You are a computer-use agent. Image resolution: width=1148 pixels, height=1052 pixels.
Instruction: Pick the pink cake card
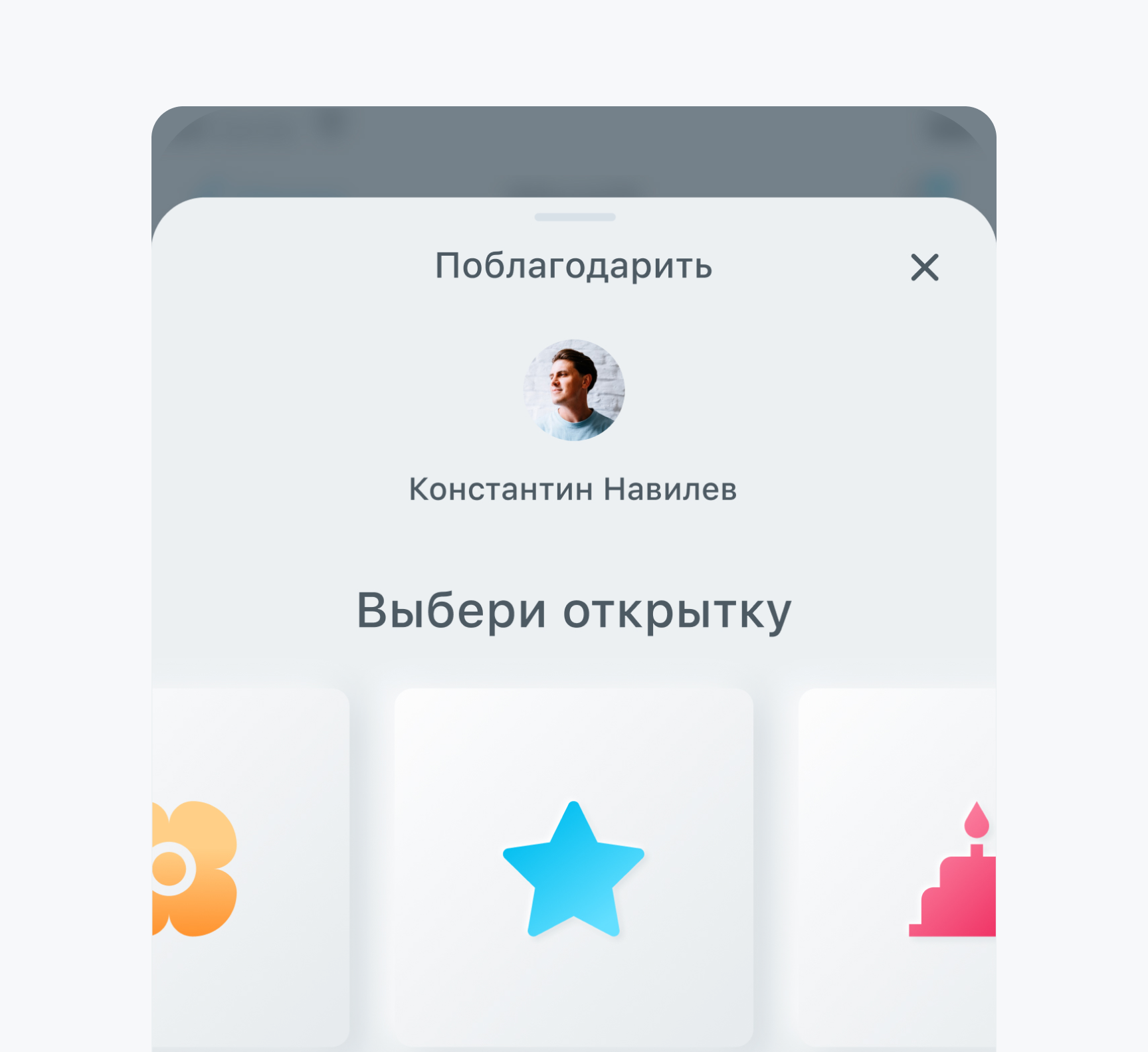(897, 867)
